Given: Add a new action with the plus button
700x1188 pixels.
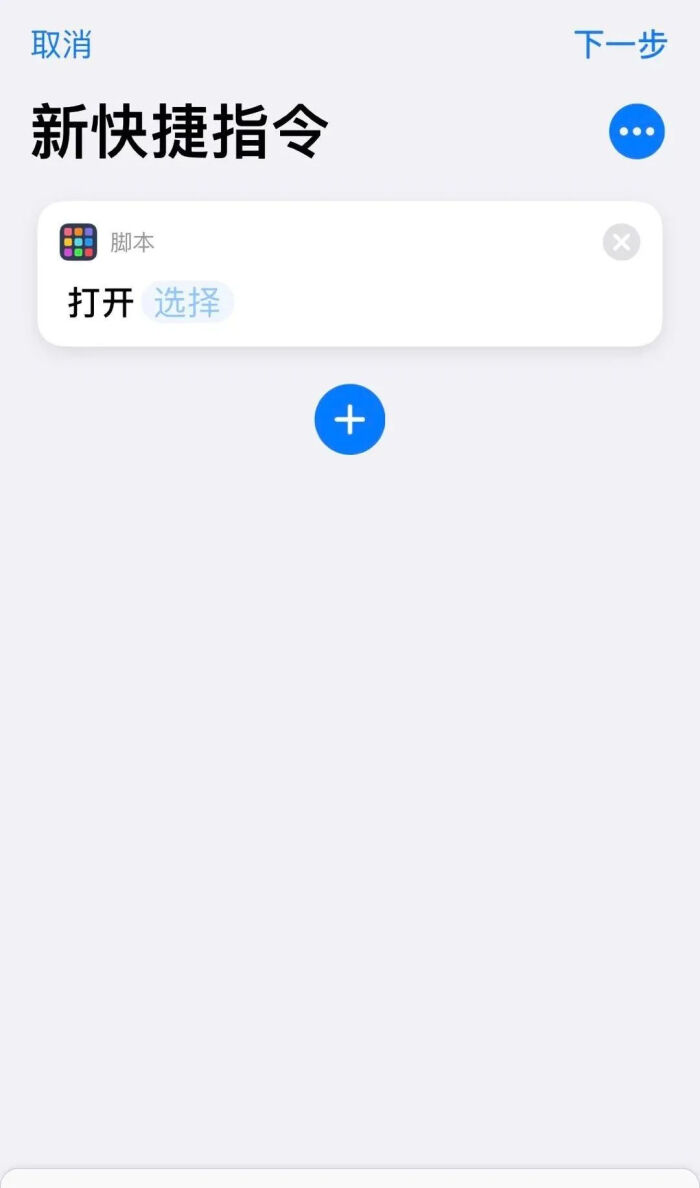Looking at the screenshot, I should (x=349, y=420).
